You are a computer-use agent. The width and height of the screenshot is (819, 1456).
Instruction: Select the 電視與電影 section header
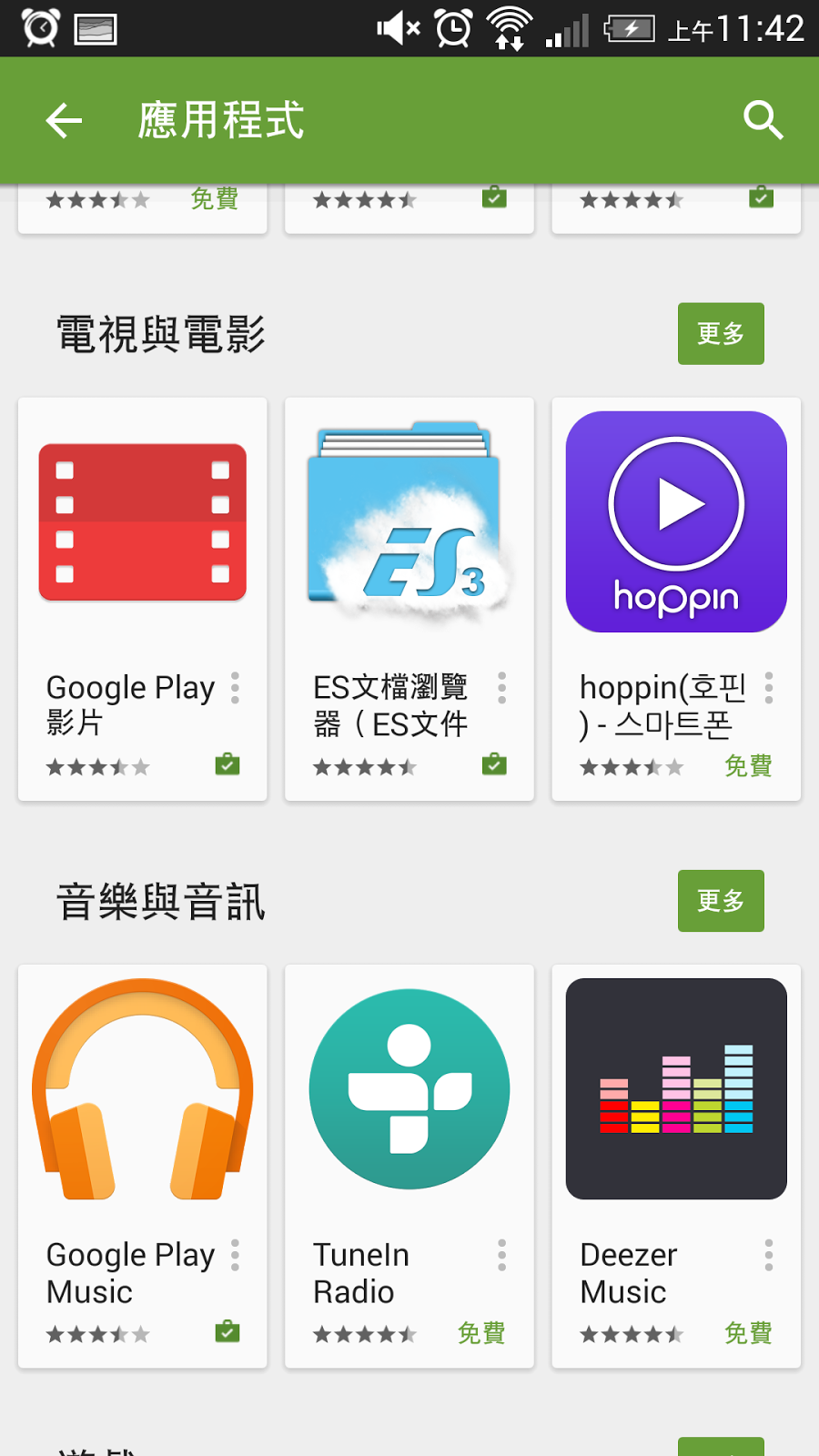[160, 335]
